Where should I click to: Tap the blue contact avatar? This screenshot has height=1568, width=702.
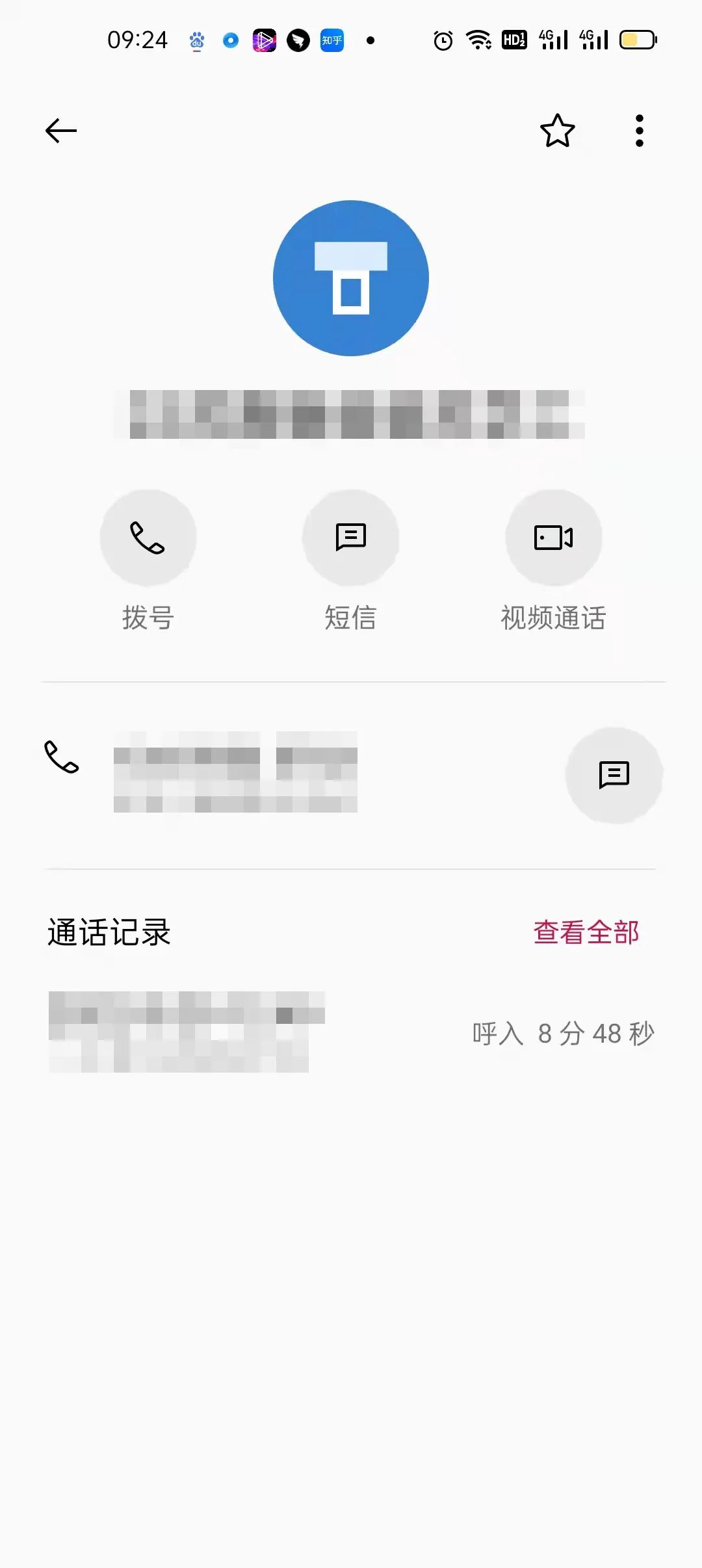click(x=351, y=278)
